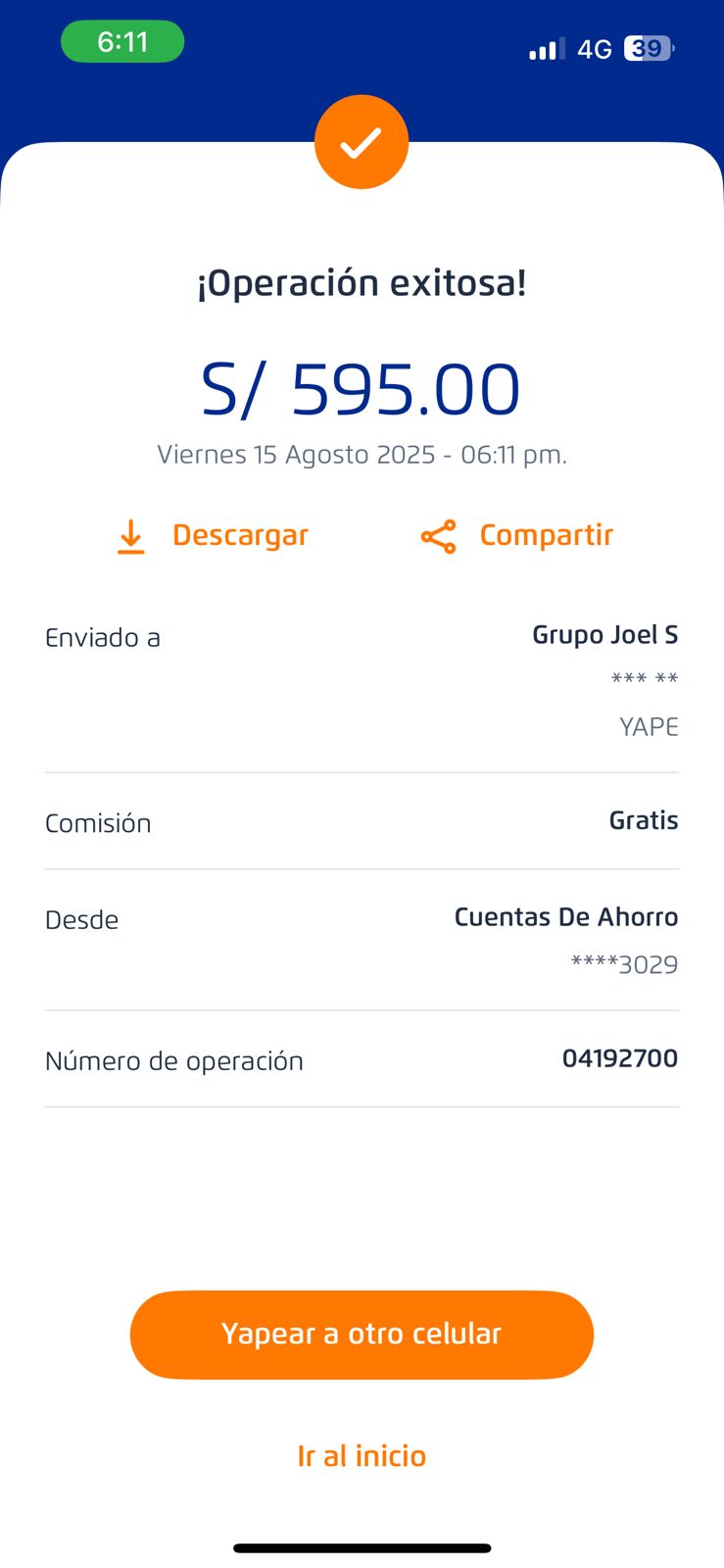Viewport: 724px width, 1568px height.
Task: Tap Yapear a otro celular button
Action: click(362, 1335)
